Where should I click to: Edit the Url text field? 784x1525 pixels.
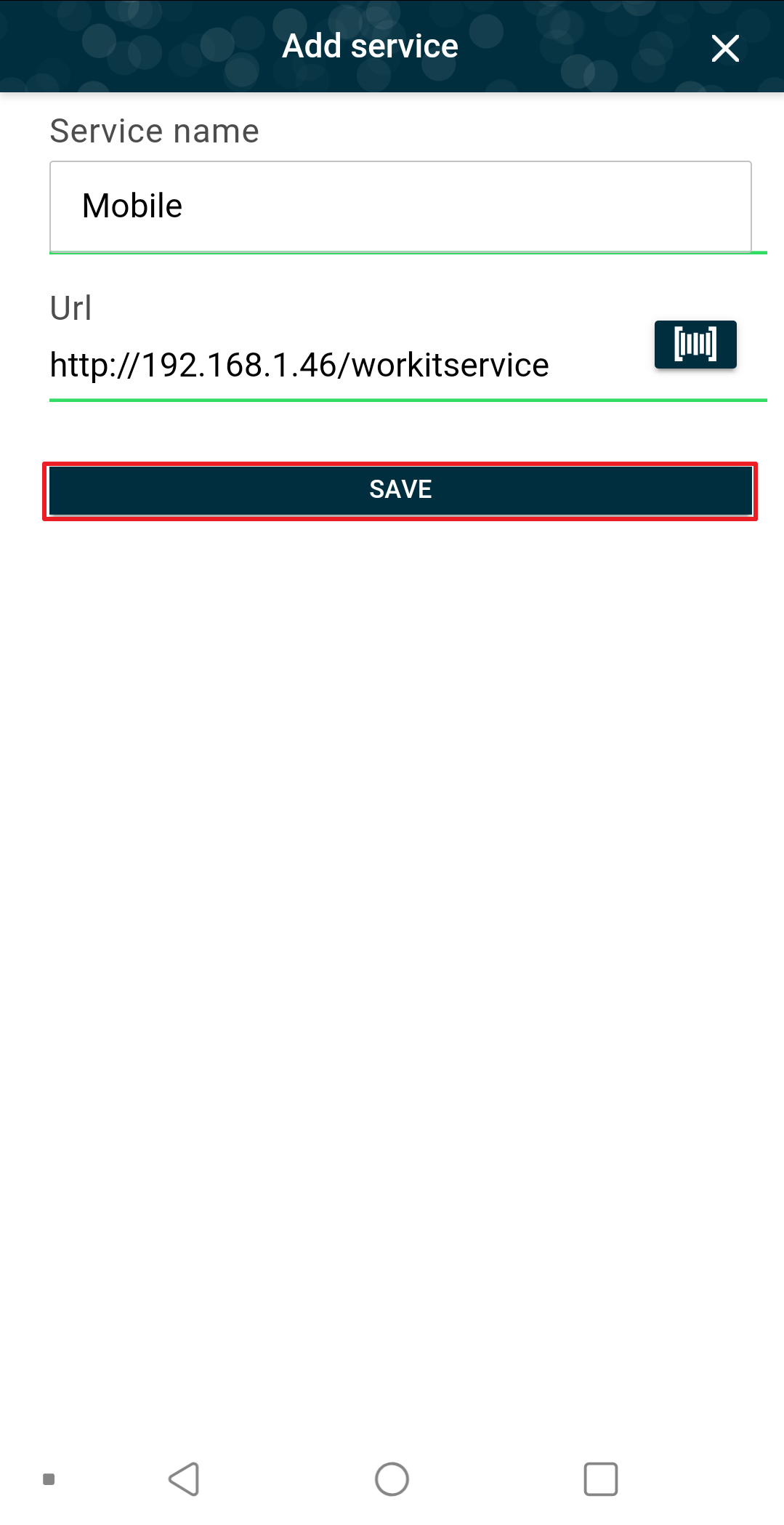346,365
